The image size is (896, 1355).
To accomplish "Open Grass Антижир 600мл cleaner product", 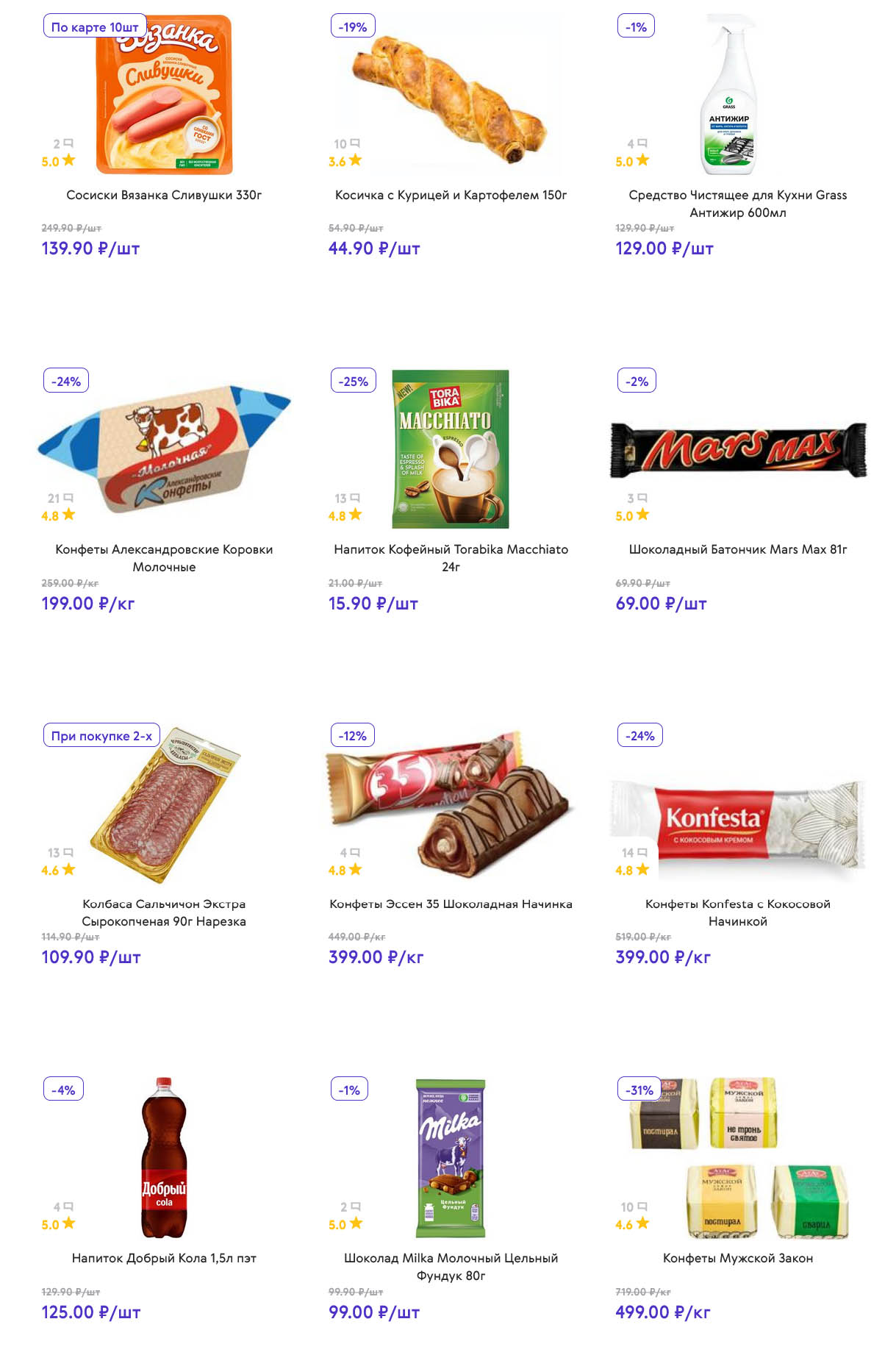I will pyautogui.click(x=737, y=204).
